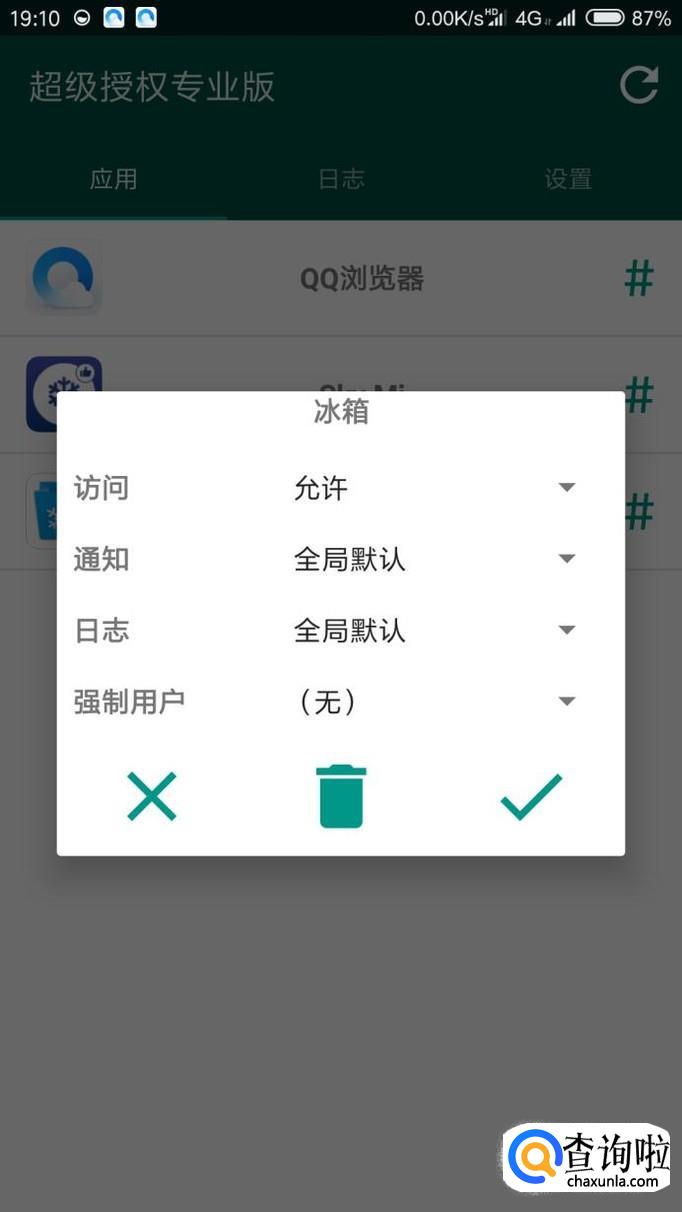Open the 通知 dropdown

pyautogui.click(x=436, y=559)
